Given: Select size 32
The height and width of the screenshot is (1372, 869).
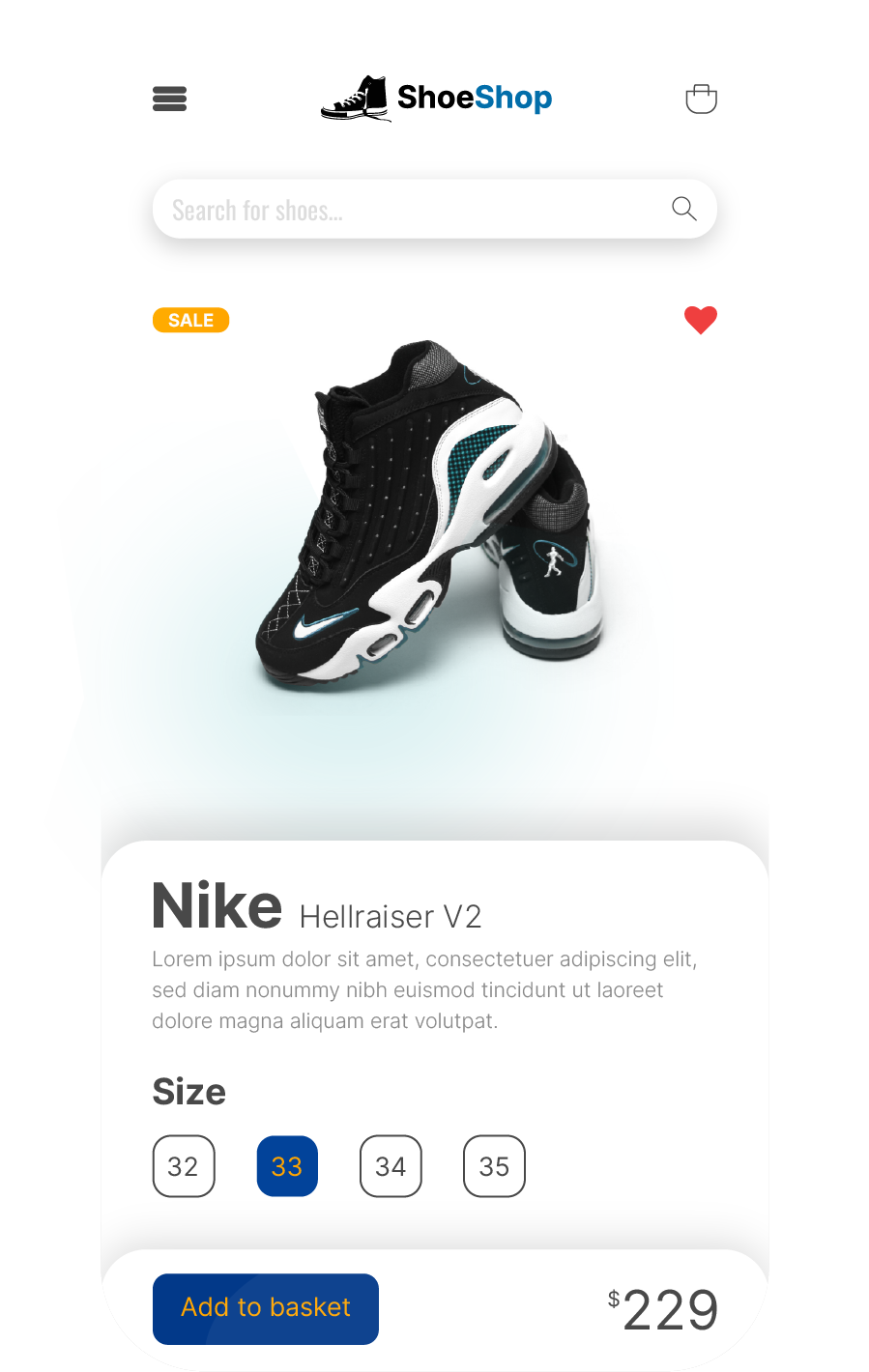Looking at the screenshot, I should tap(184, 1166).
